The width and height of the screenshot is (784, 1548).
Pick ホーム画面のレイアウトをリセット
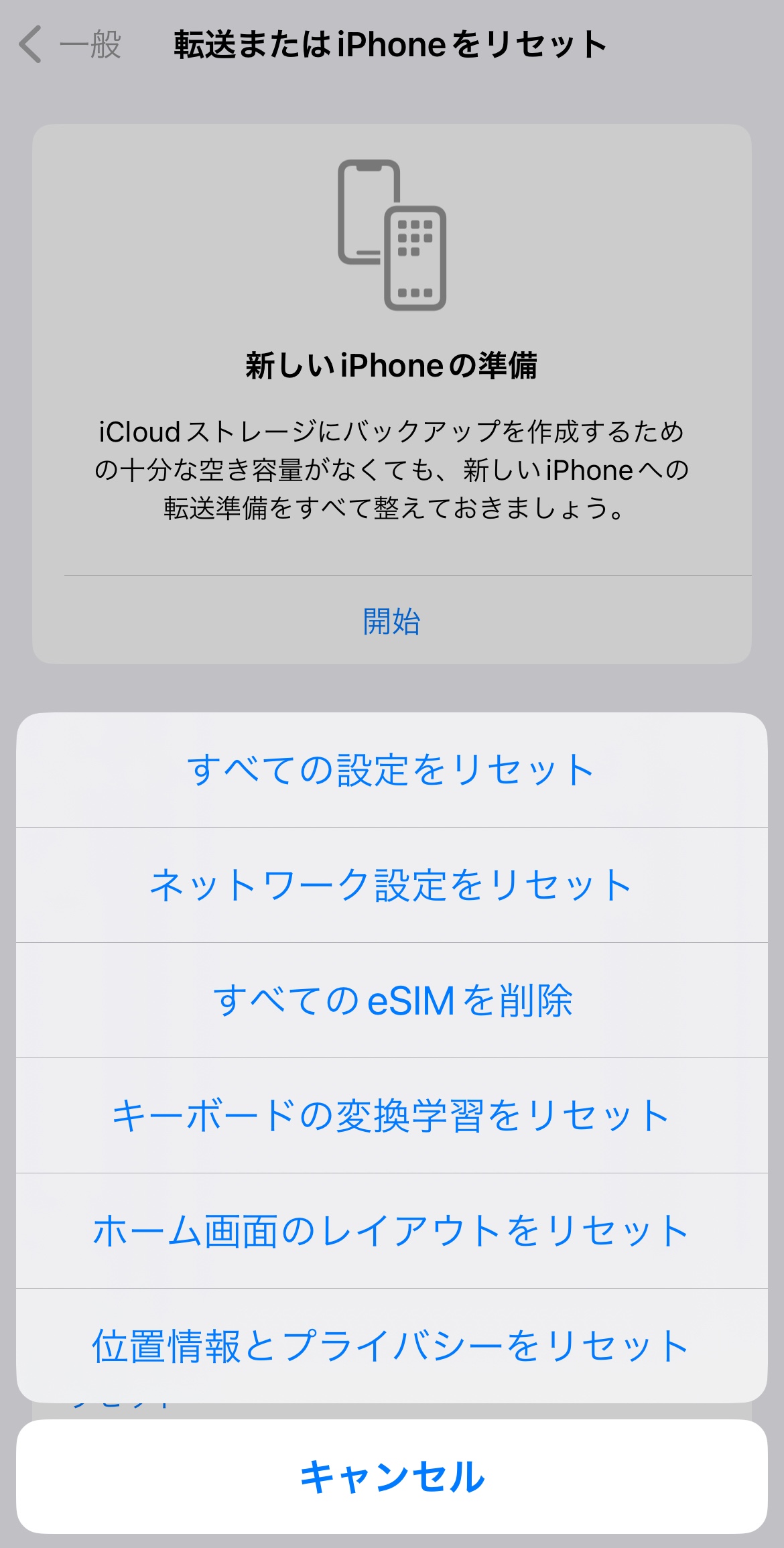(391, 1230)
